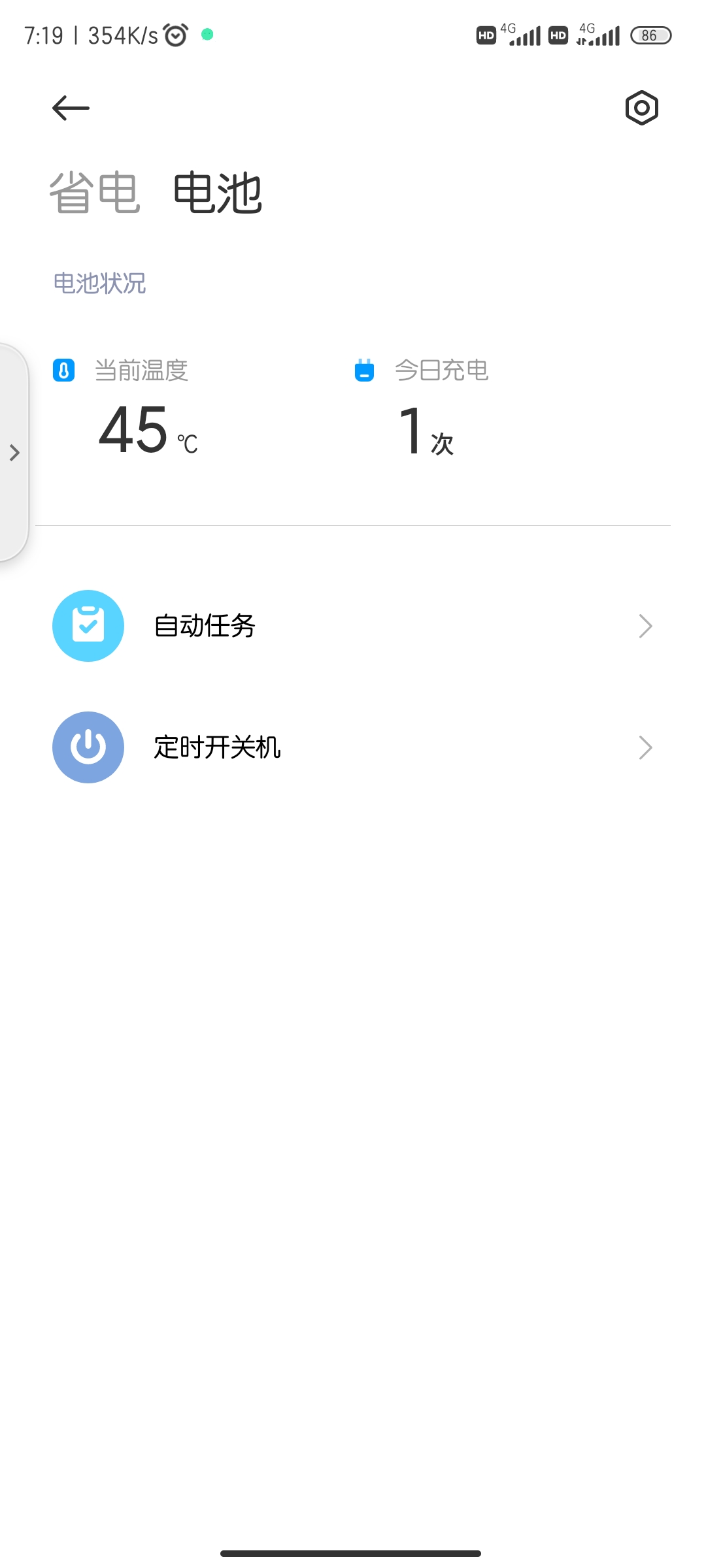The height and width of the screenshot is (1568, 706).
Task: Switch to the 省电 tab
Action: [x=95, y=193]
